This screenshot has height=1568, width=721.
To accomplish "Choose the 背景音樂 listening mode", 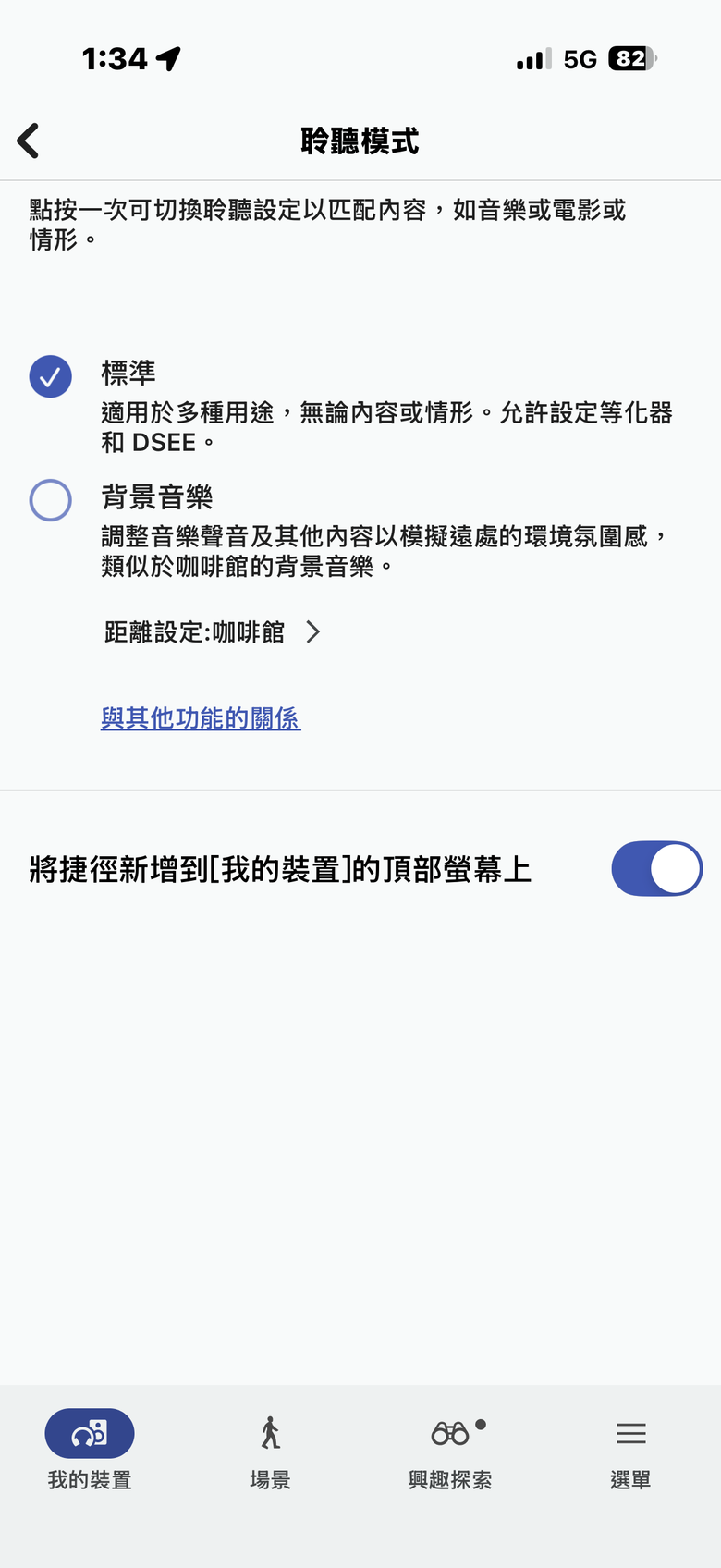I will click(x=51, y=500).
